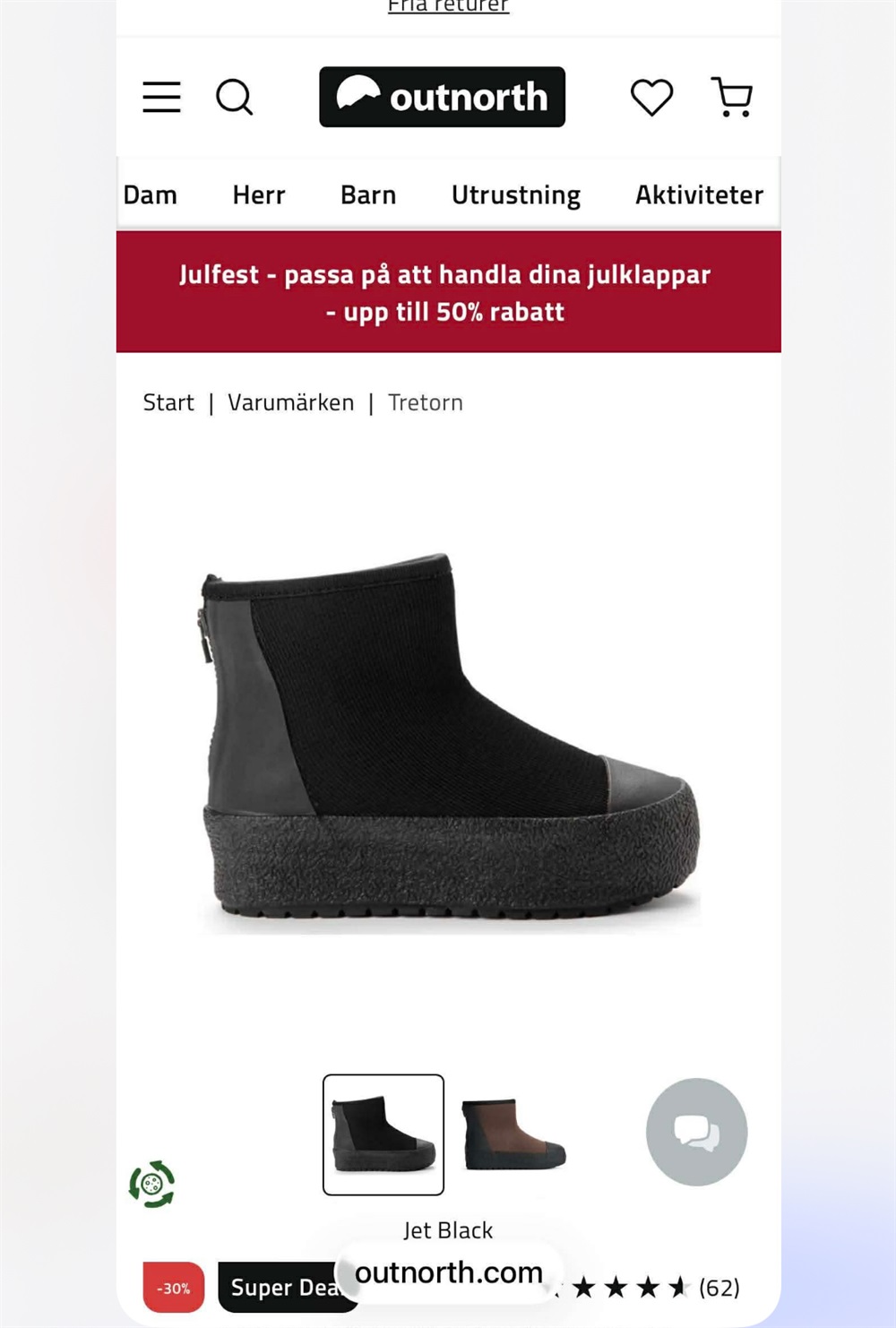Start a customer support chat
The image size is (896, 1328).
(x=696, y=1132)
